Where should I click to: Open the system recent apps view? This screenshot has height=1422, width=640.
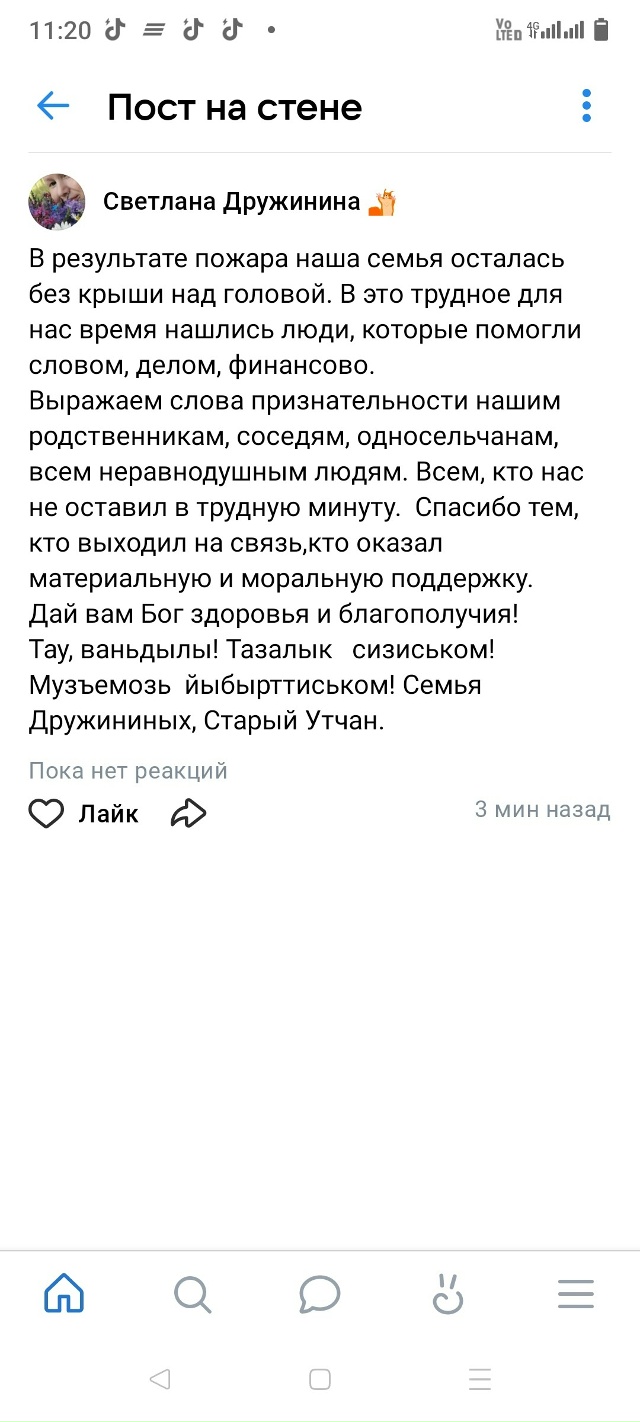click(480, 1380)
